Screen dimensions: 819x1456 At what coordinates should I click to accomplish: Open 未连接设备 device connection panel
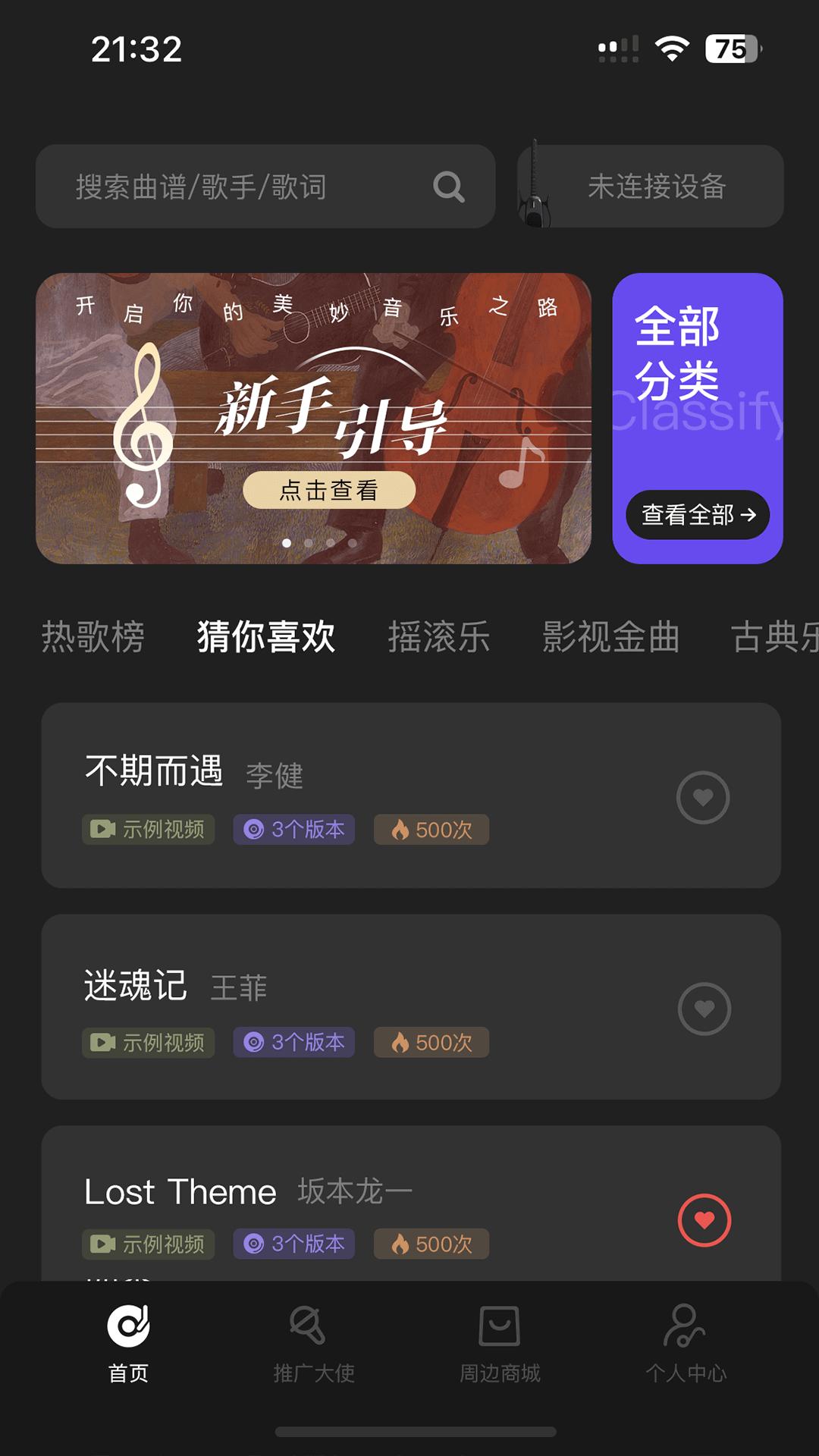coord(658,187)
